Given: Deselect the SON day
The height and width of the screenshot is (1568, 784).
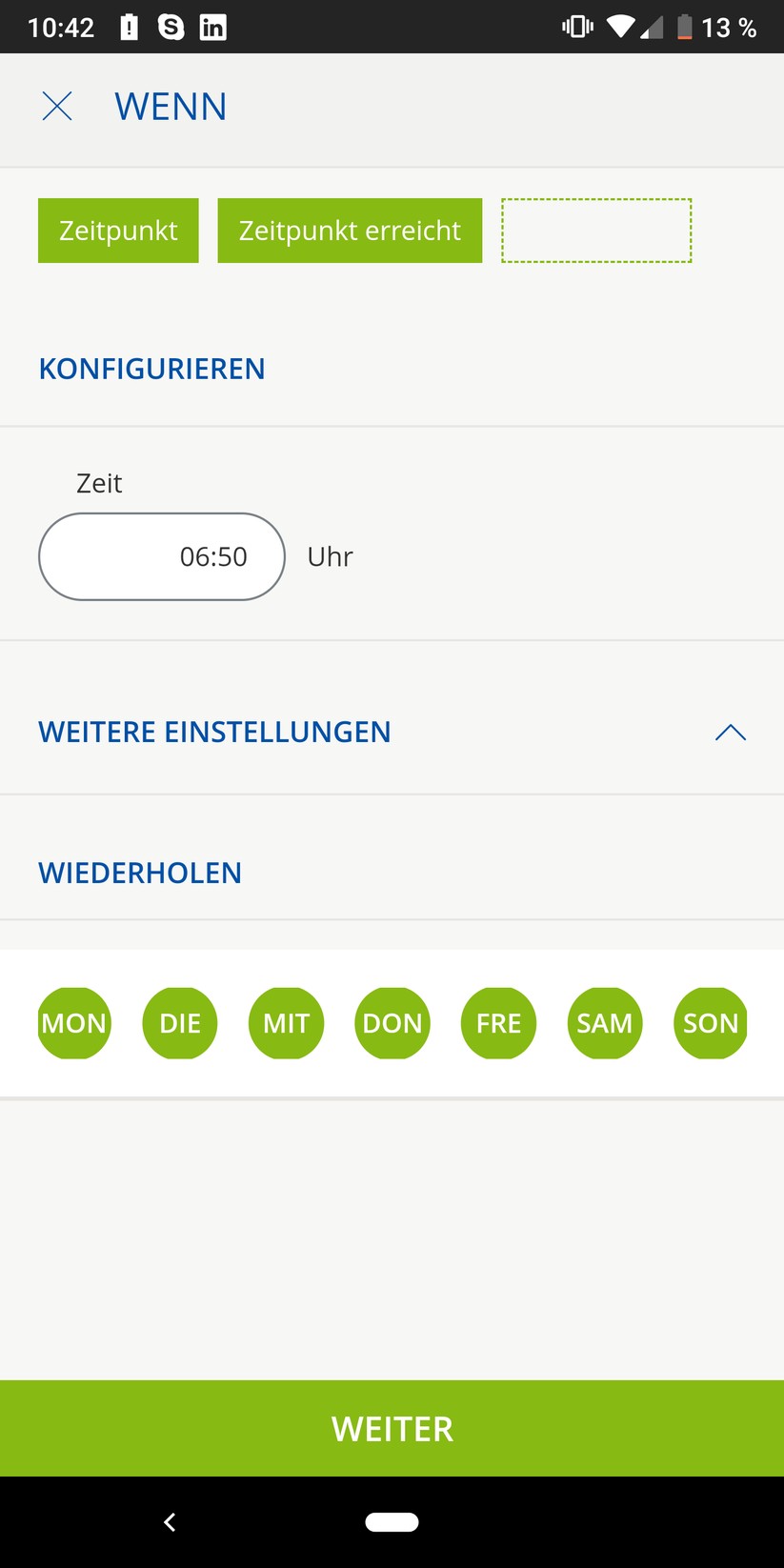Looking at the screenshot, I should coord(711,1023).
